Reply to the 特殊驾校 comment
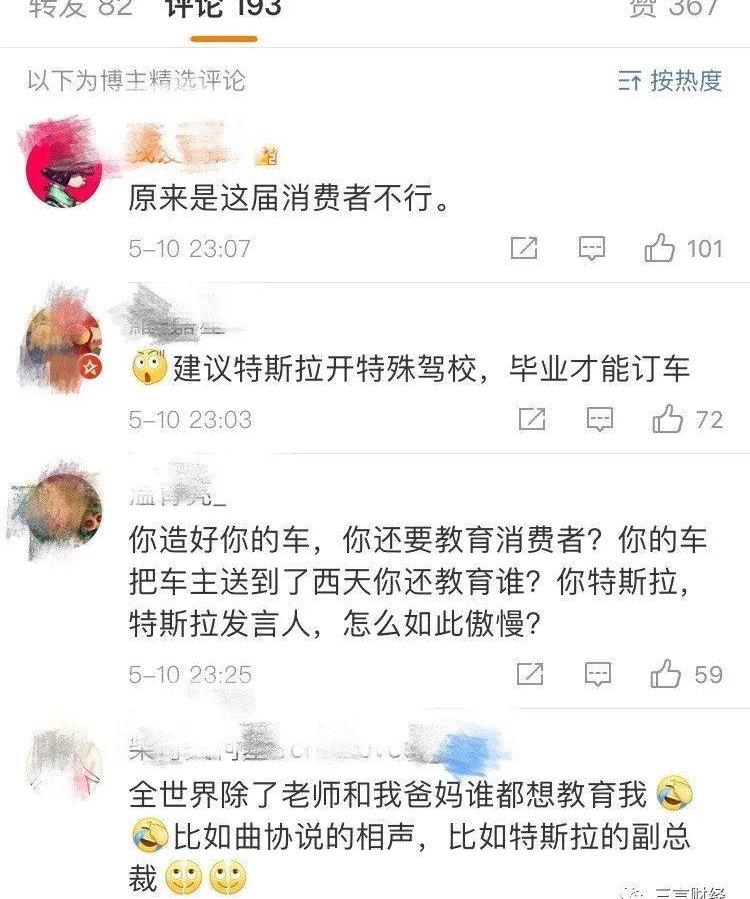The image size is (750, 899). click(599, 420)
